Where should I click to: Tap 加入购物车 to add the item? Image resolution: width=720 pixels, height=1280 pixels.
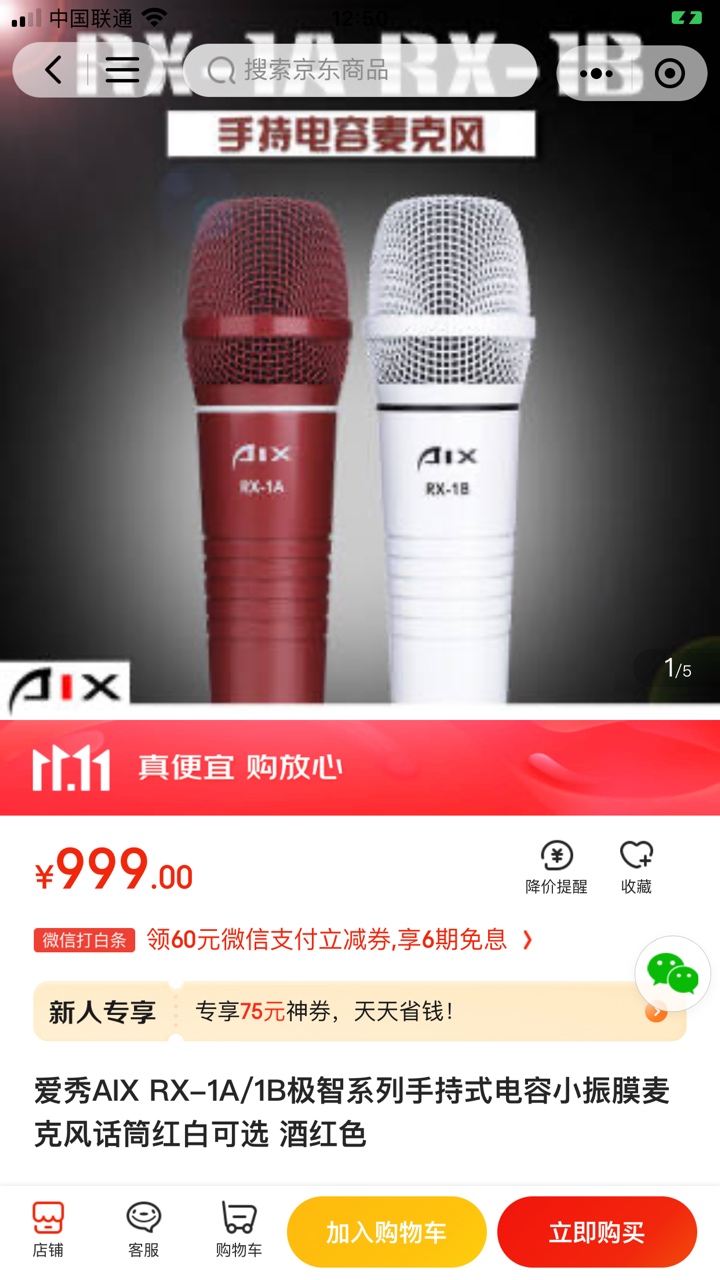386,1232
